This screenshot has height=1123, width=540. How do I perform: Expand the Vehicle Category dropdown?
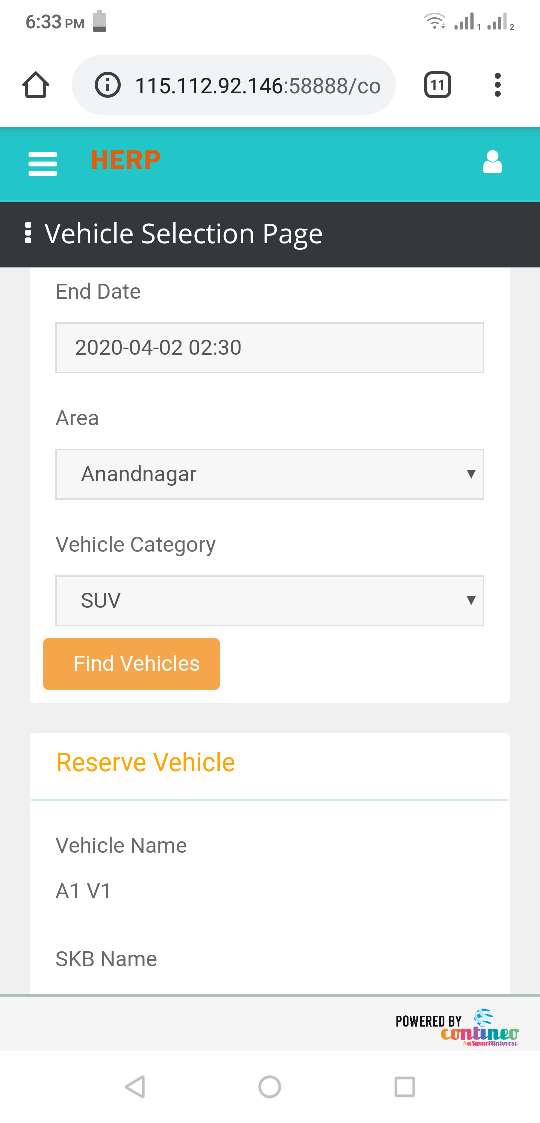269,600
